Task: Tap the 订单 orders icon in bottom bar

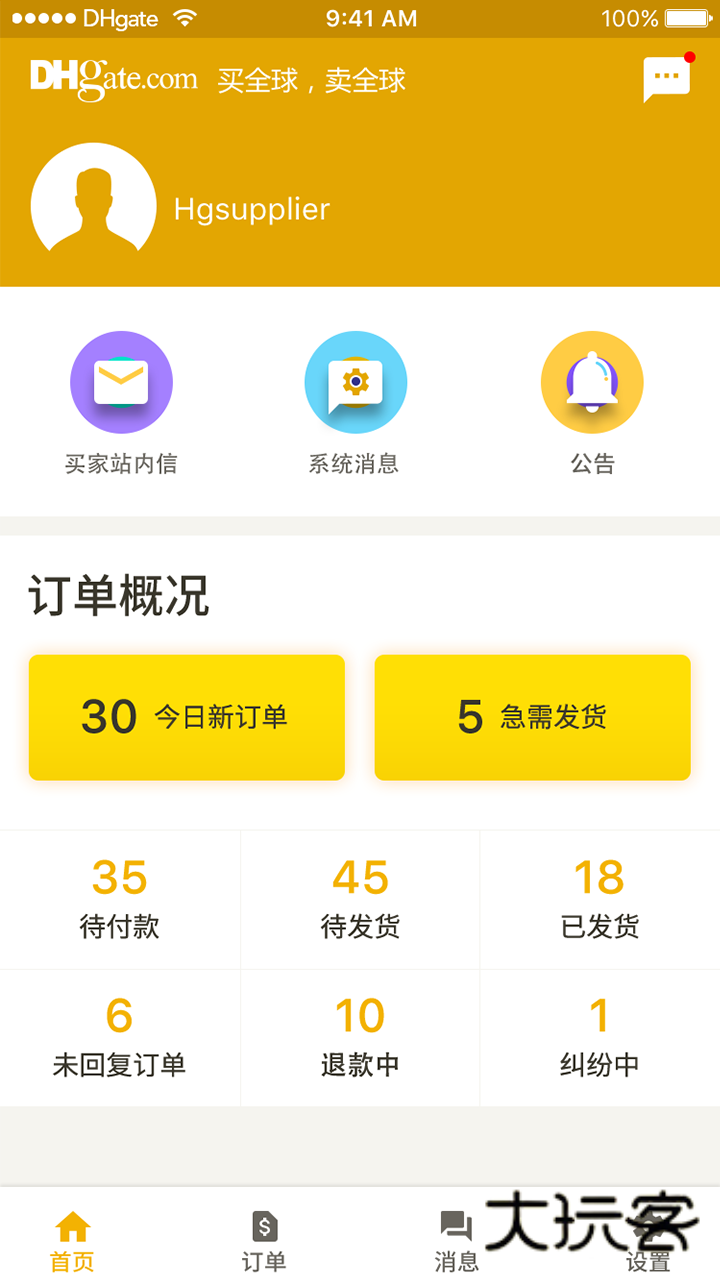Action: point(262,1228)
